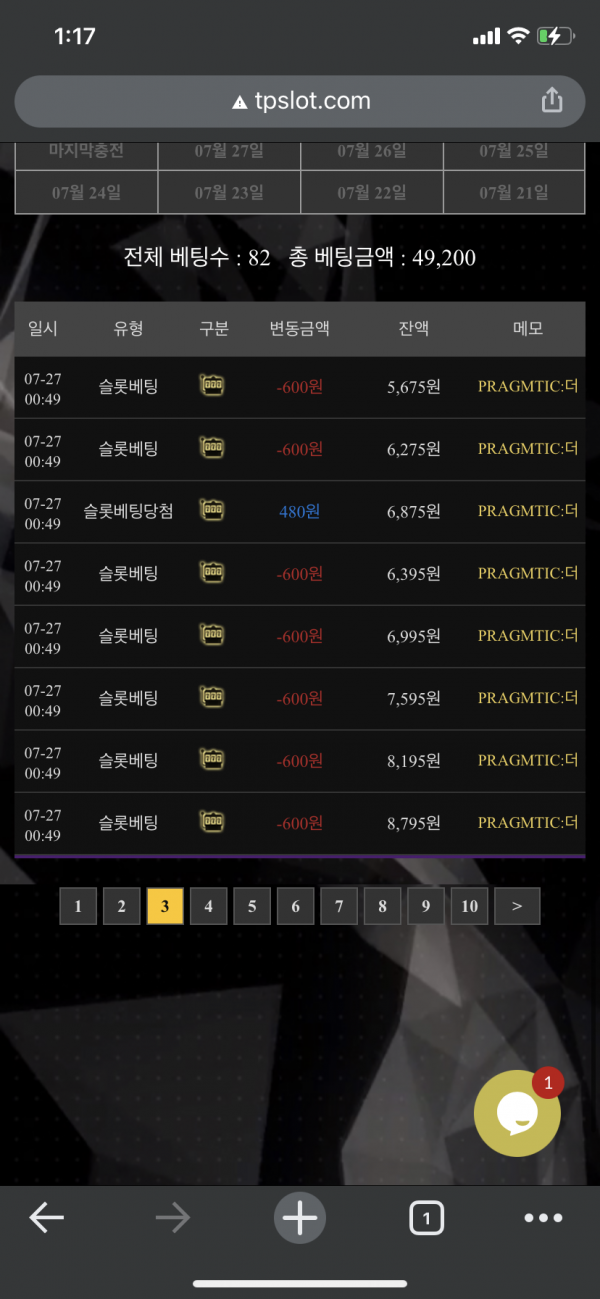Go to next set of pages
The image size is (600, 1299).
[516, 906]
